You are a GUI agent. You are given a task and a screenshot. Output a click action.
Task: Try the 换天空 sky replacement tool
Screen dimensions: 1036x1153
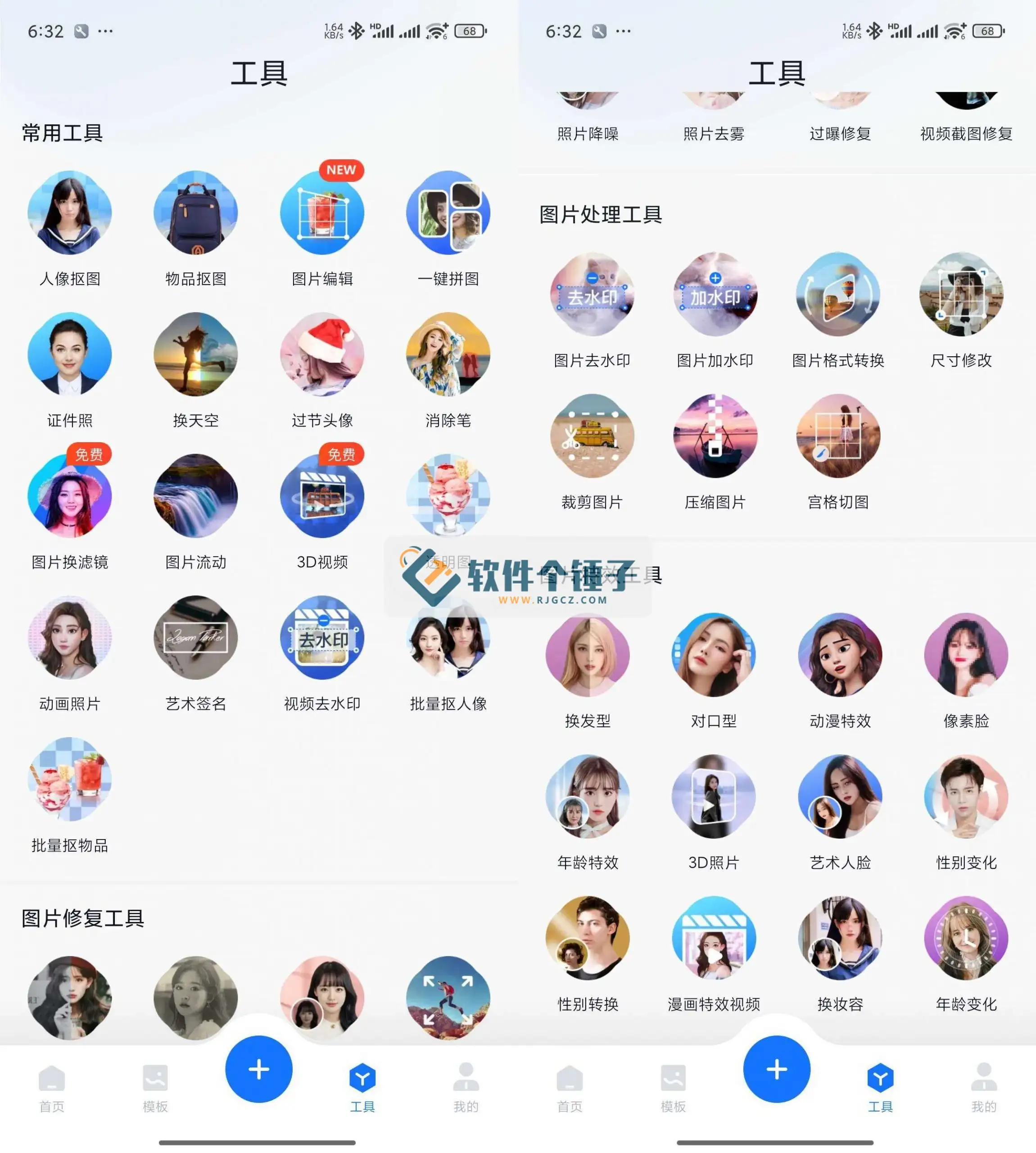click(196, 354)
